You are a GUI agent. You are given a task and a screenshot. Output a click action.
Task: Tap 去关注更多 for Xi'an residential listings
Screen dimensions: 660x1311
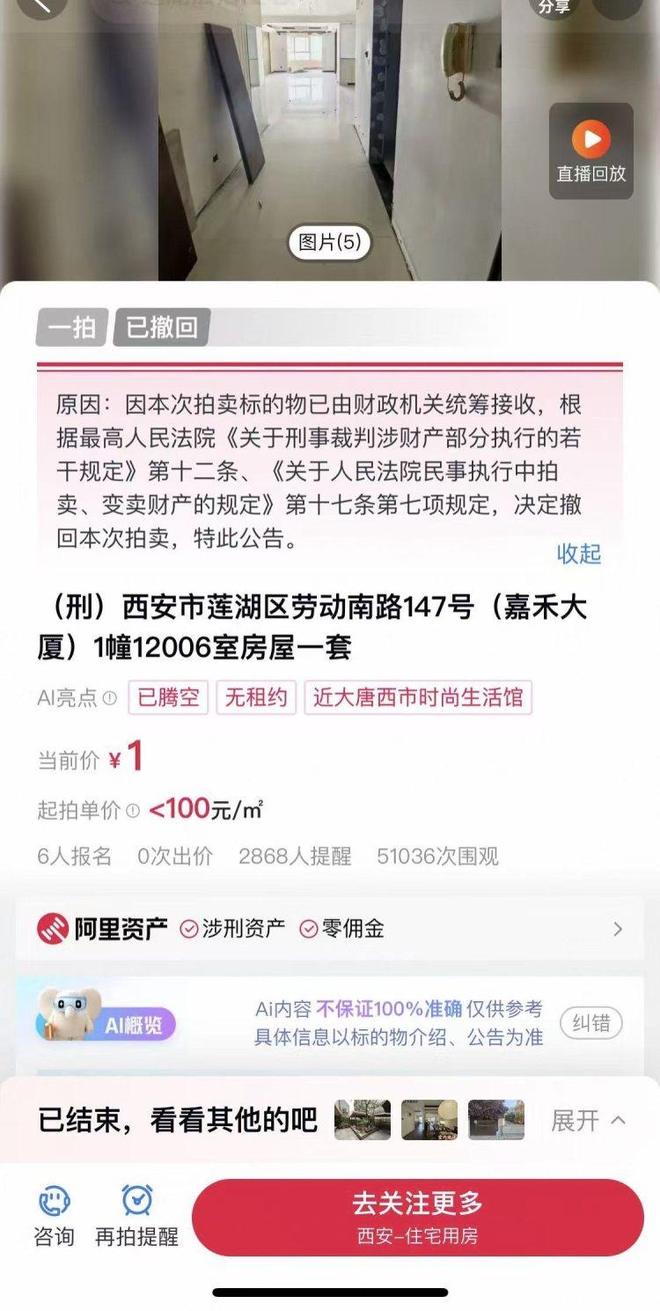point(417,1216)
